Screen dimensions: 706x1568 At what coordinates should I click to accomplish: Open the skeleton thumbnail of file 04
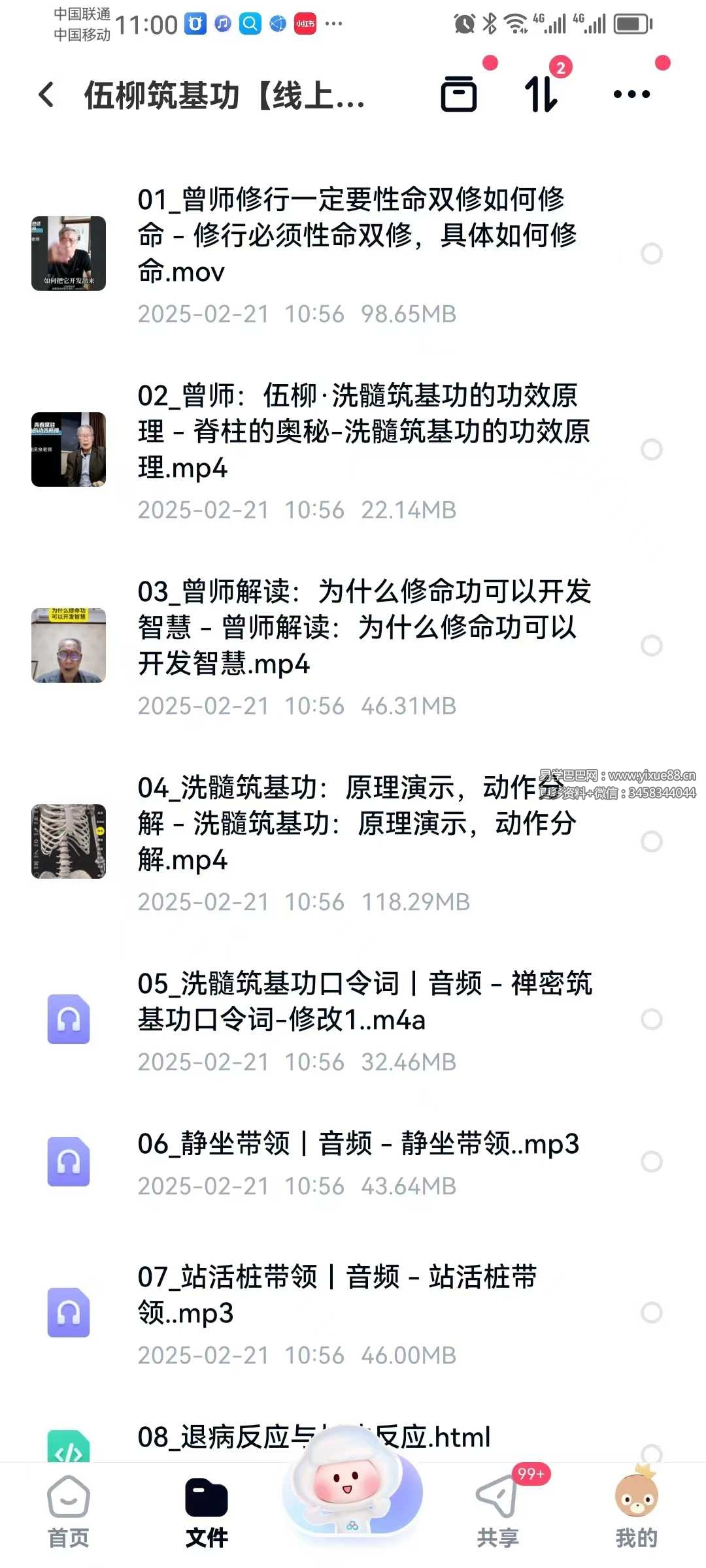pyautogui.click(x=67, y=841)
